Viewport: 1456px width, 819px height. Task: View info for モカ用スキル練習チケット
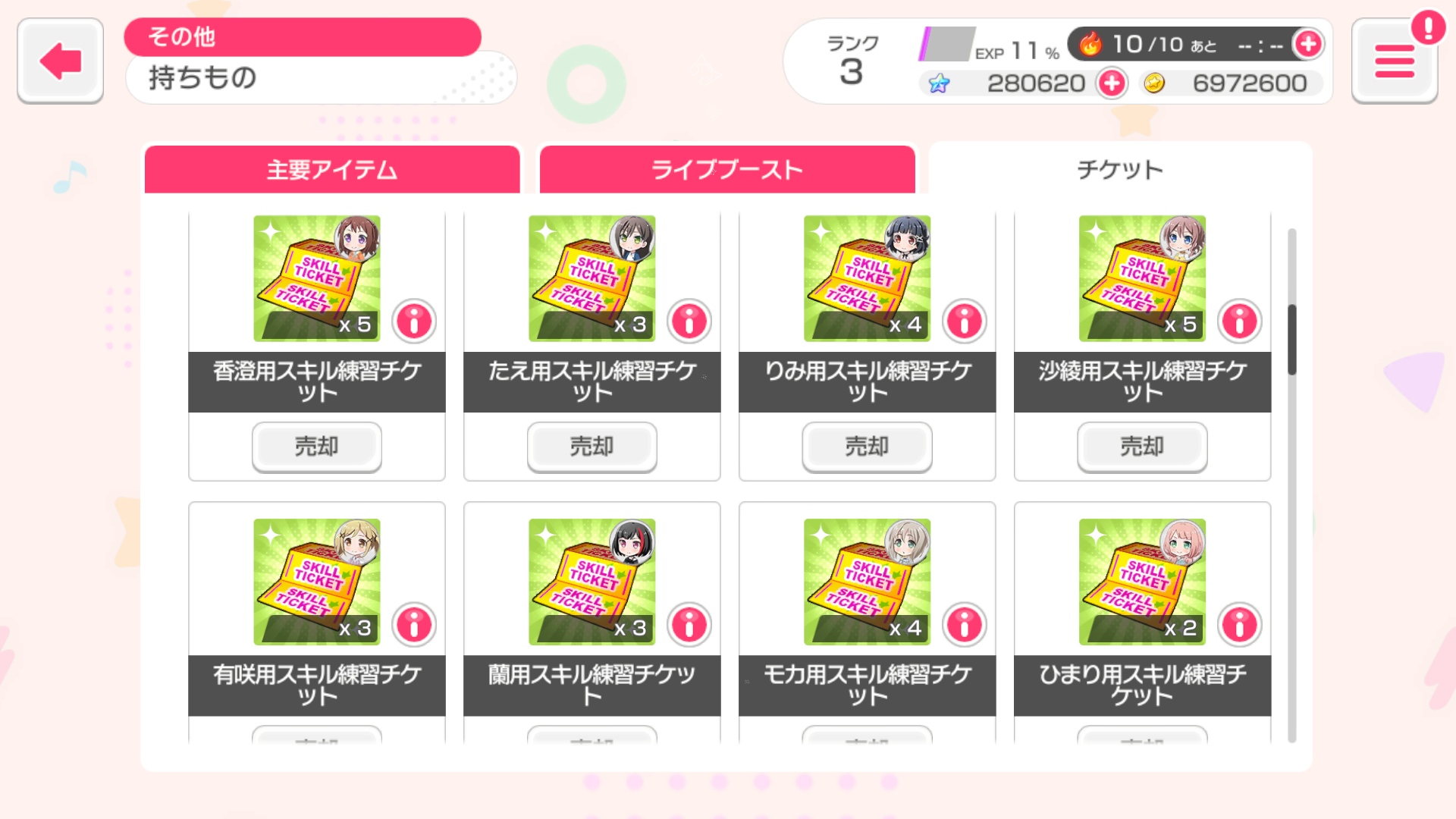[965, 625]
